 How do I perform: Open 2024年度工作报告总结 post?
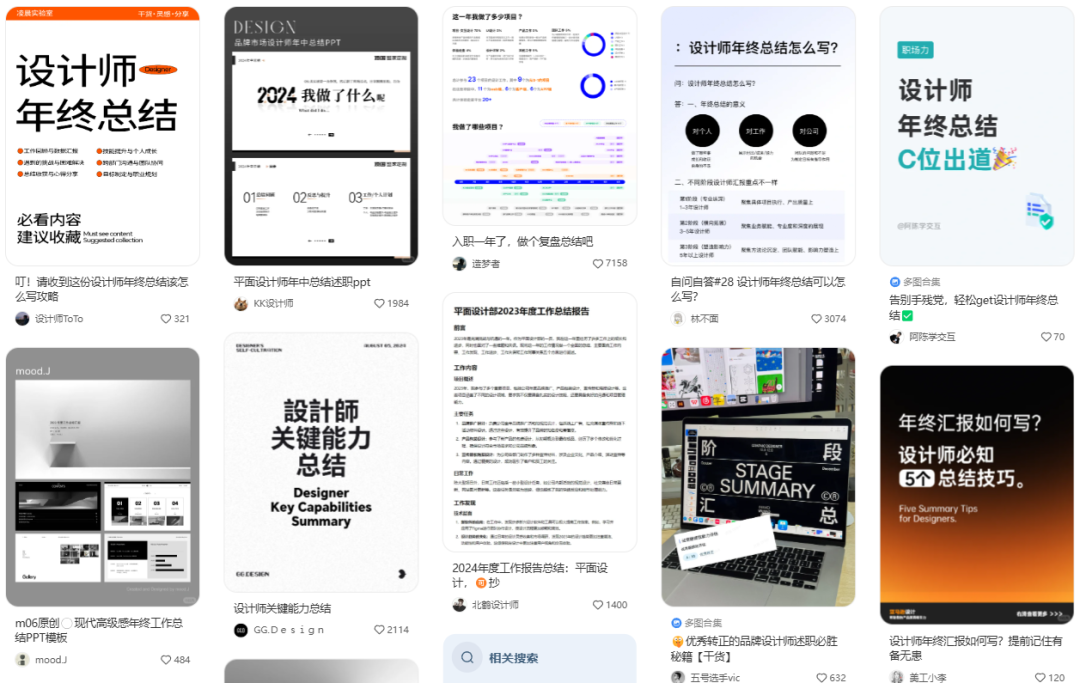pyautogui.click(x=539, y=422)
